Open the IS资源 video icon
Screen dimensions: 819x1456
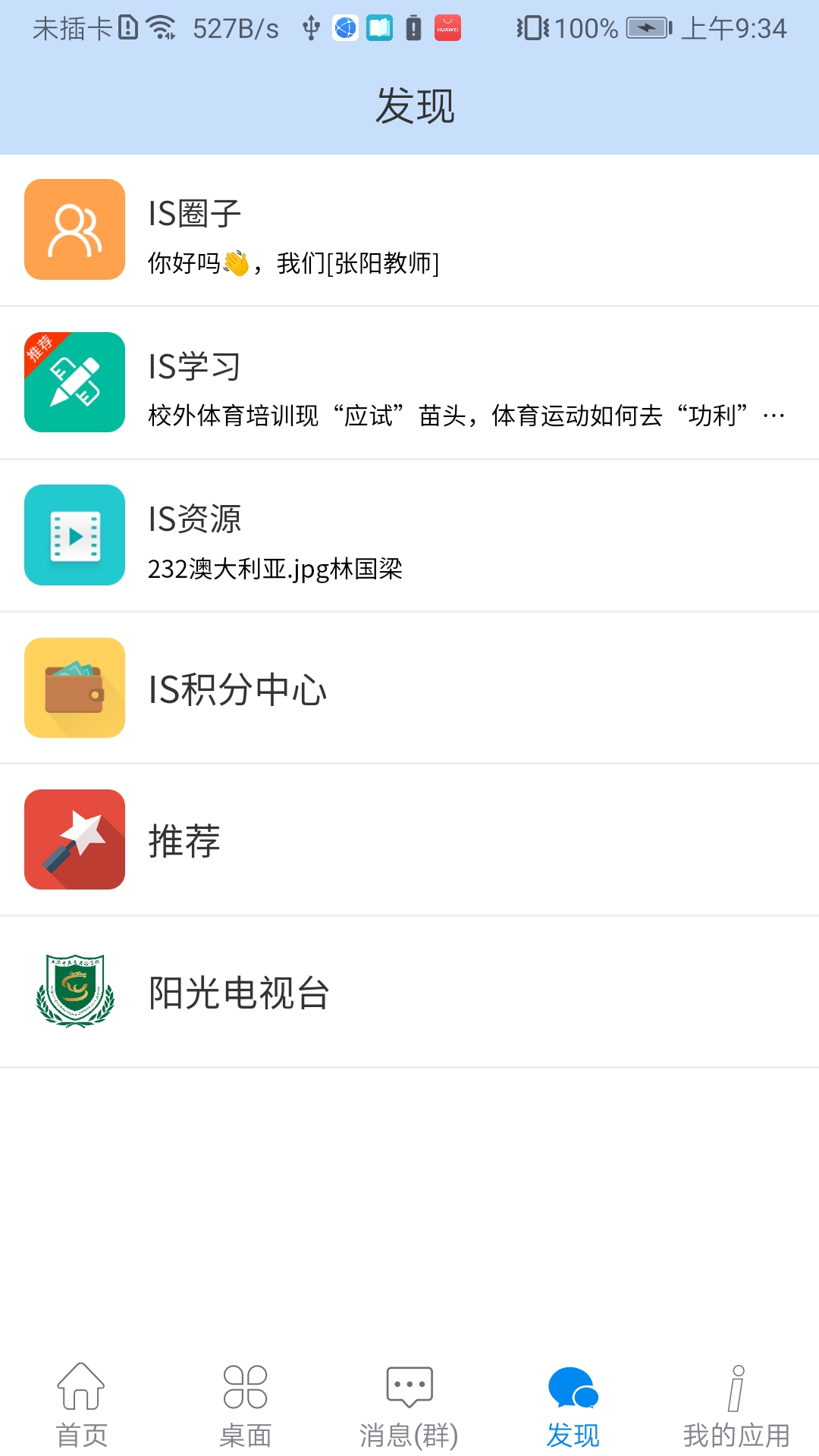point(74,535)
